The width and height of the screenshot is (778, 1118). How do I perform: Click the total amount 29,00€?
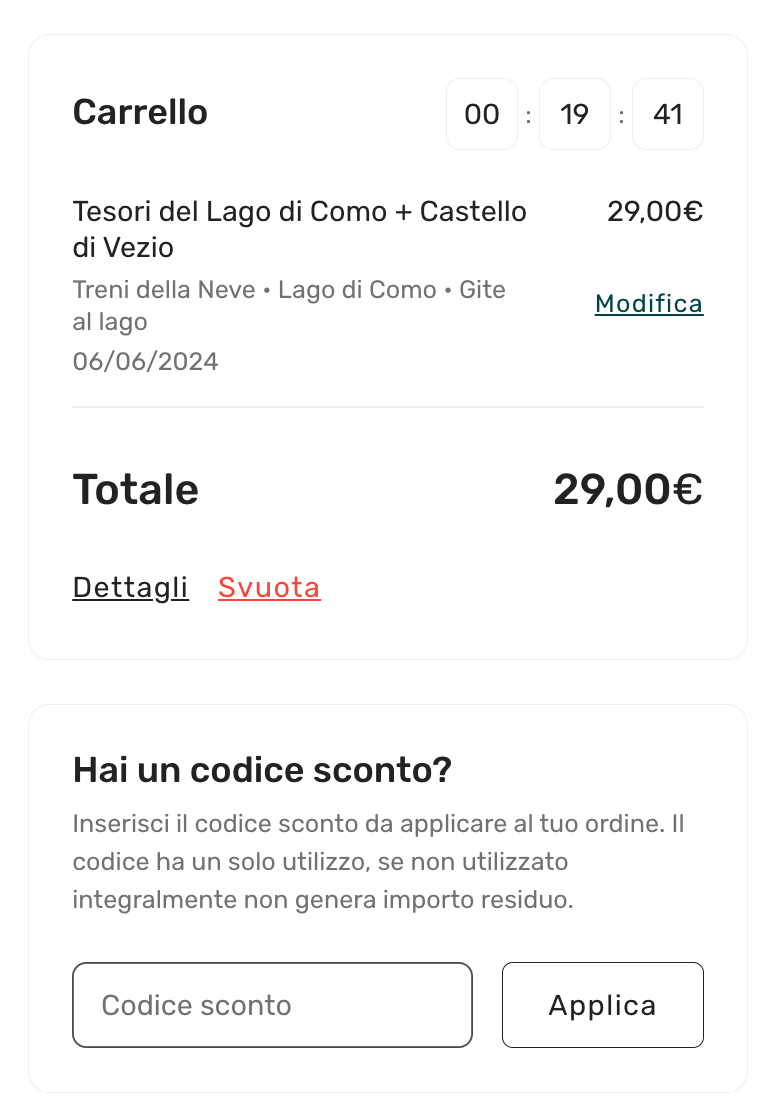pos(628,489)
